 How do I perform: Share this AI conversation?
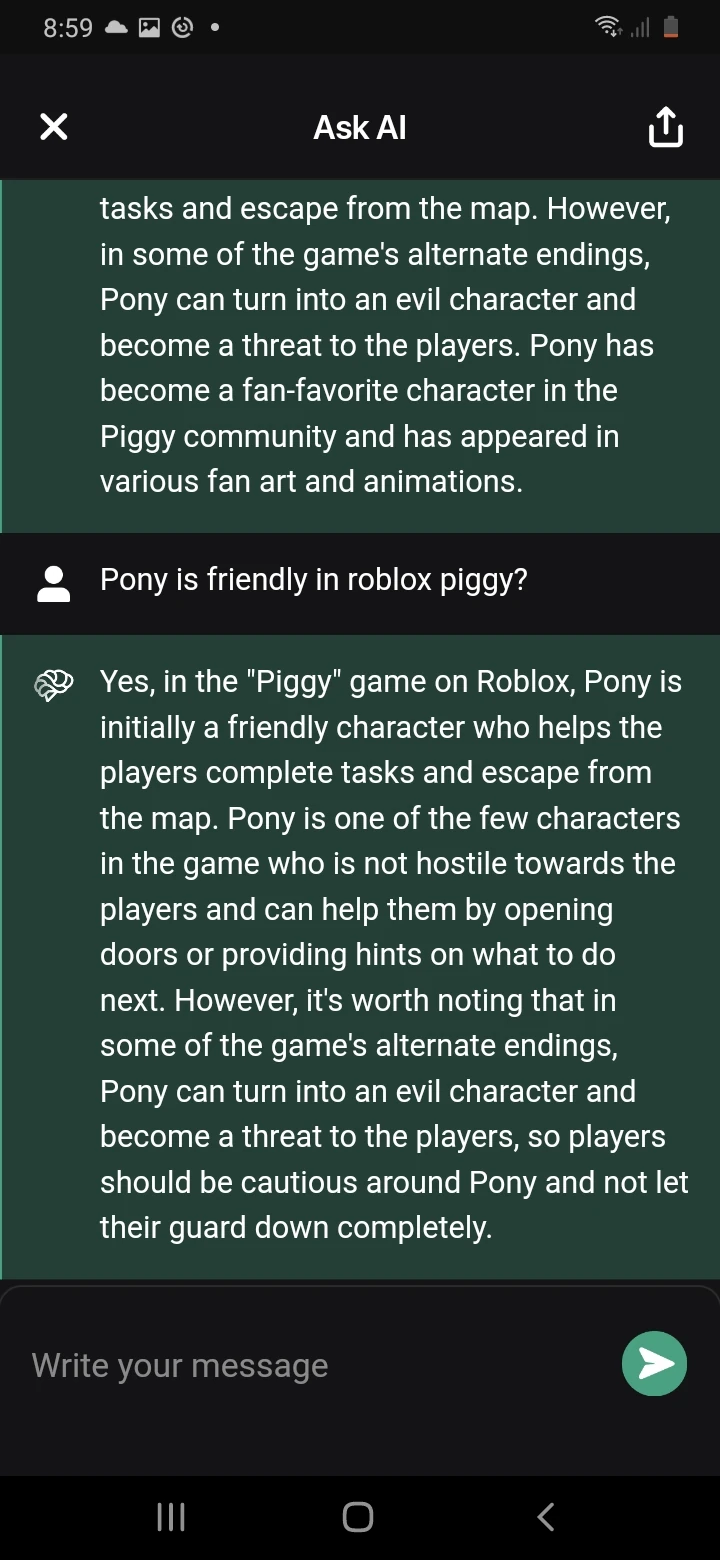point(665,127)
